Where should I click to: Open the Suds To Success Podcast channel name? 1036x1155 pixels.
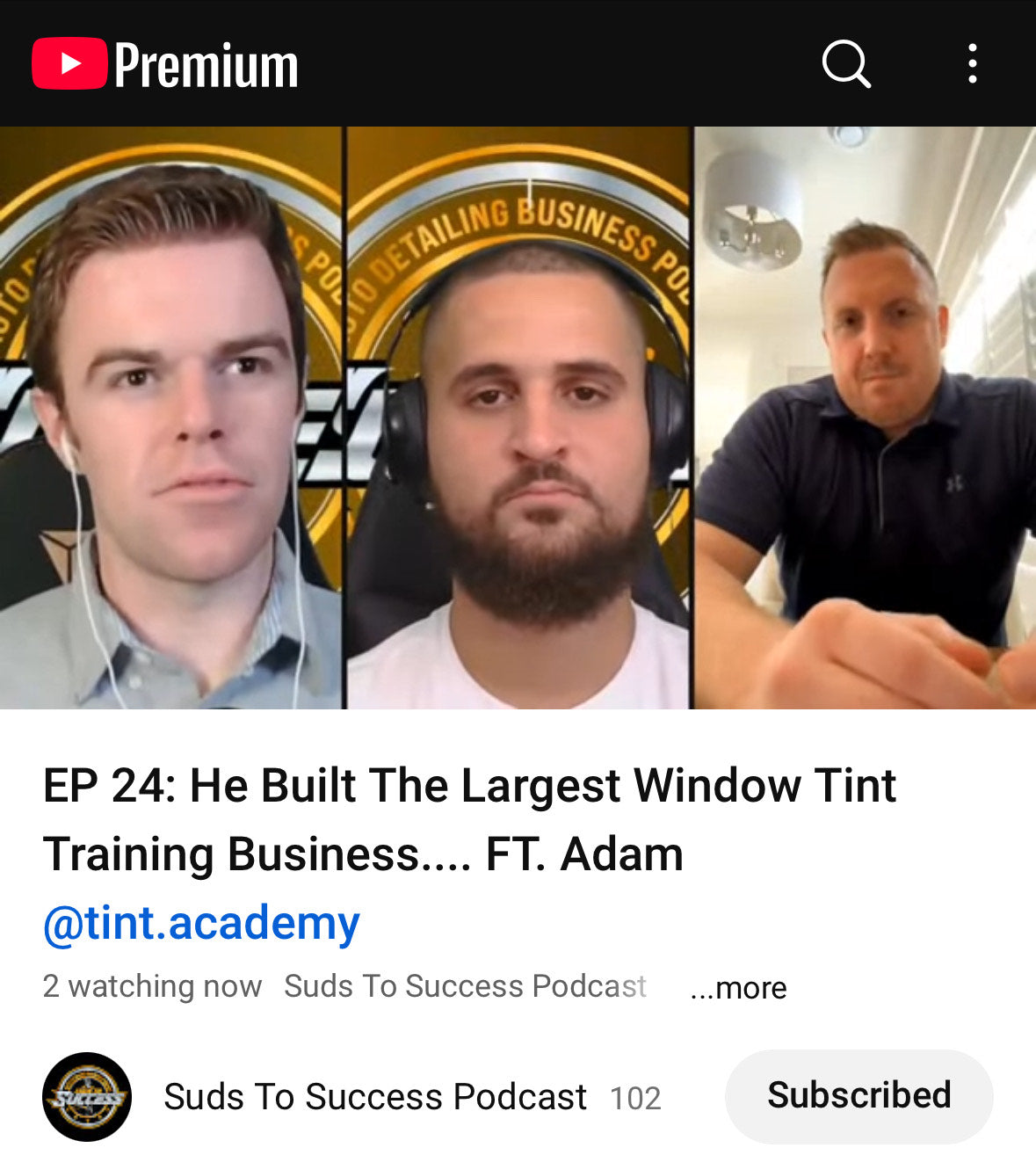(x=375, y=1097)
